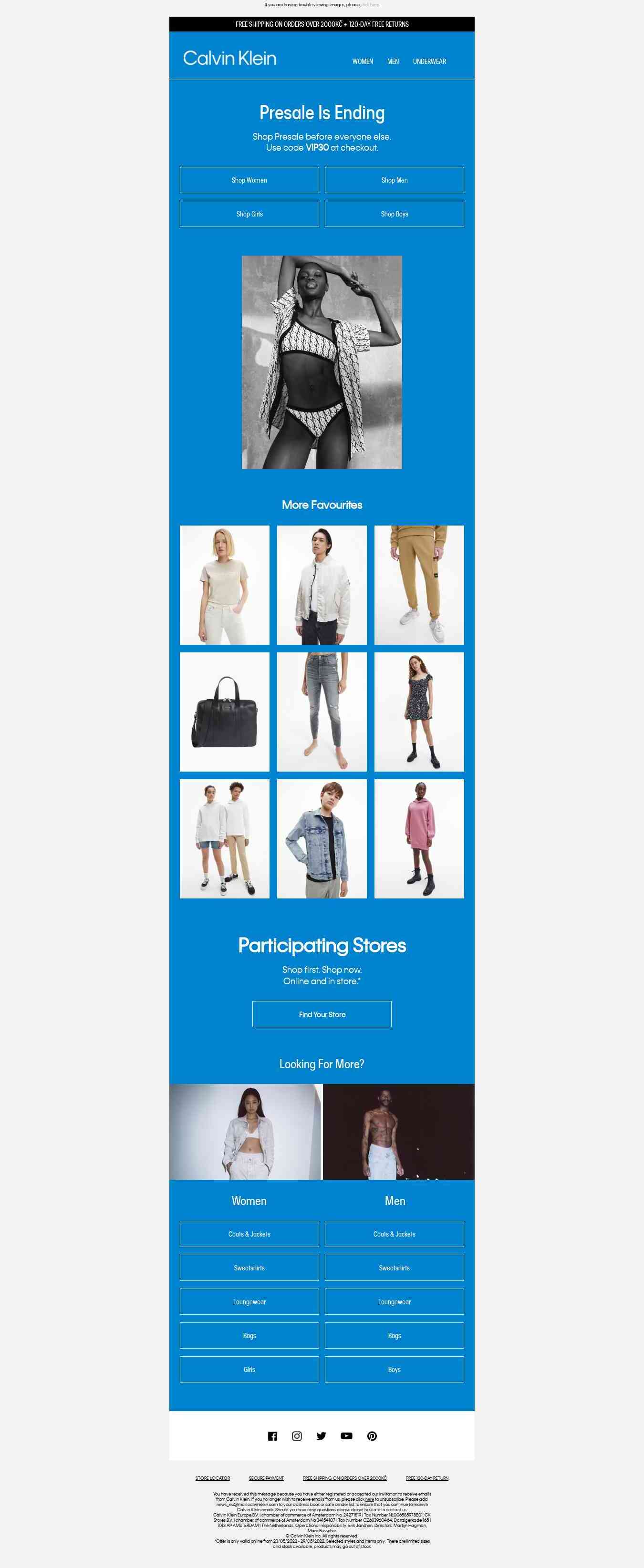This screenshot has height=1568, width=644.
Task: Browse Women's Loungewear
Action: (x=249, y=1302)
